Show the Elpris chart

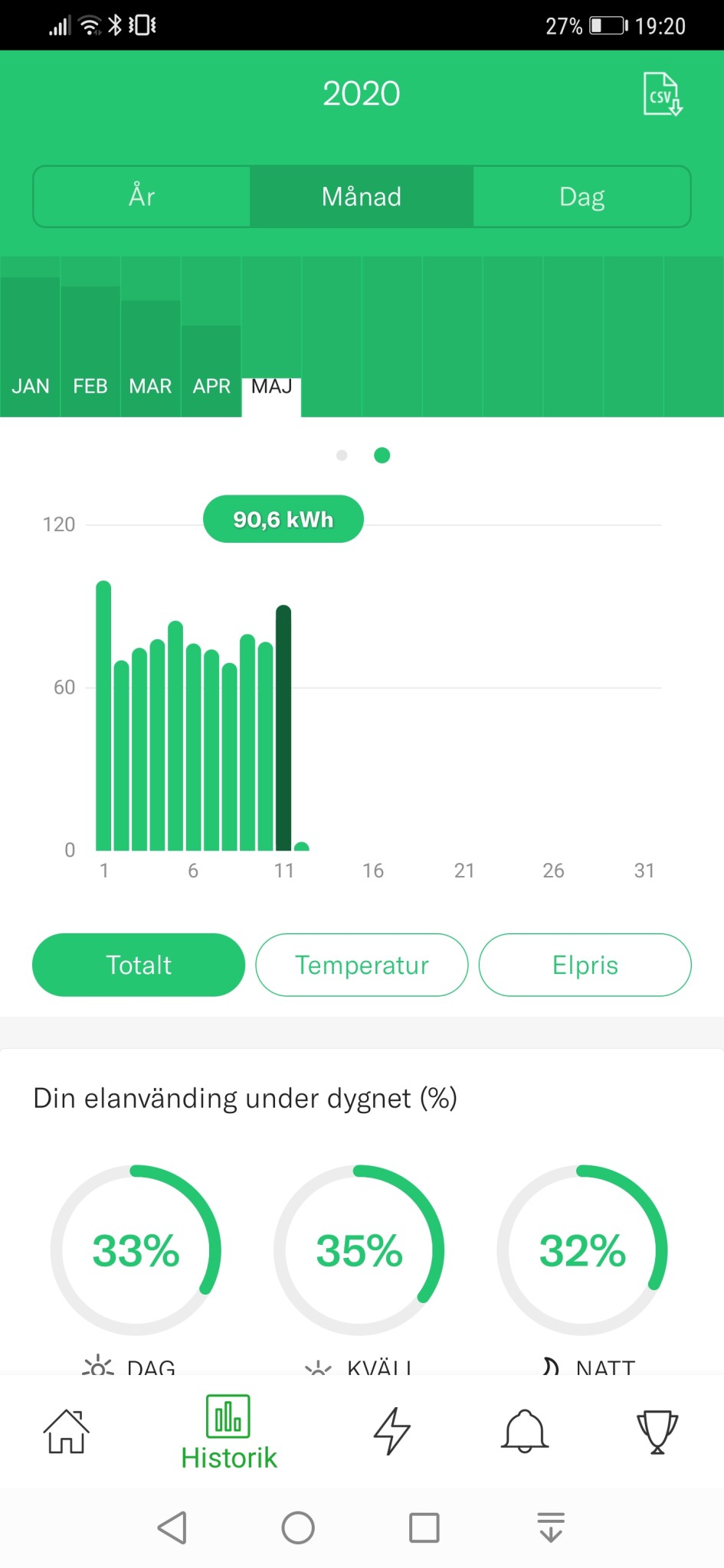[x=585, y=965]
